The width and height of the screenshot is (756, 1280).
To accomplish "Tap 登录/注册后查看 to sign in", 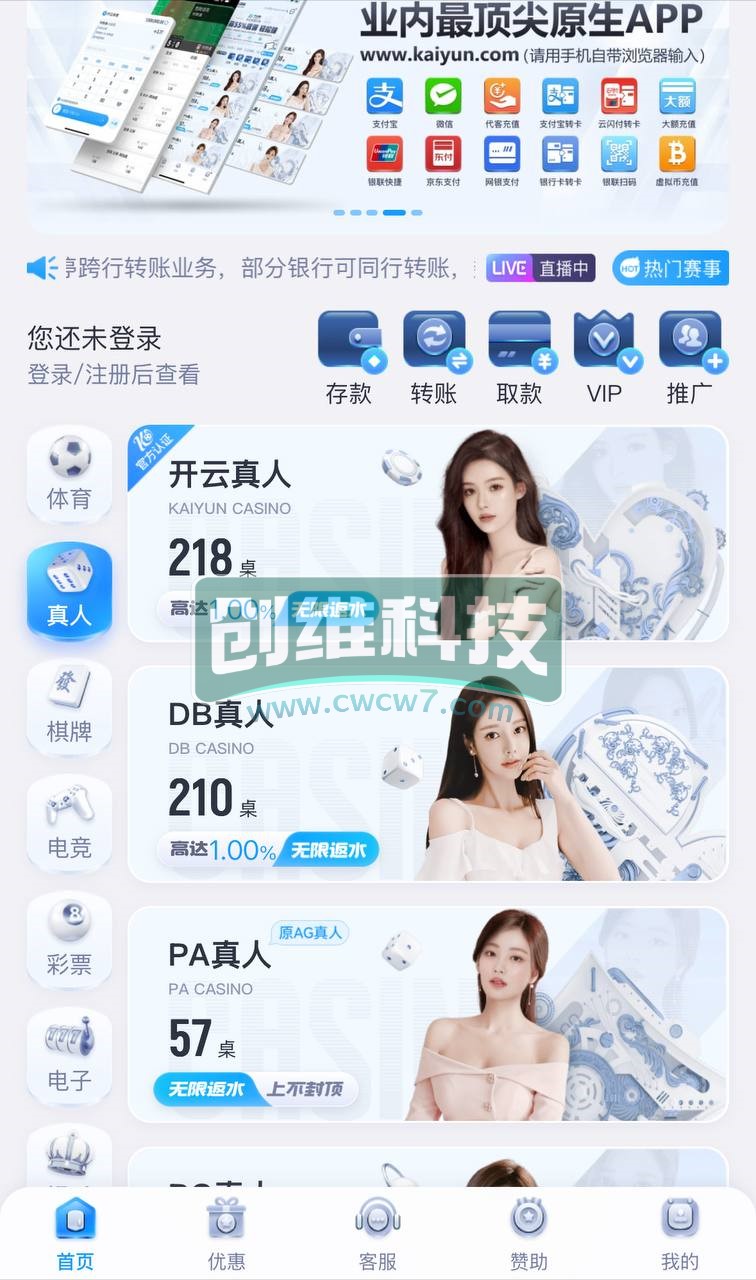I will tap(113, 374).
